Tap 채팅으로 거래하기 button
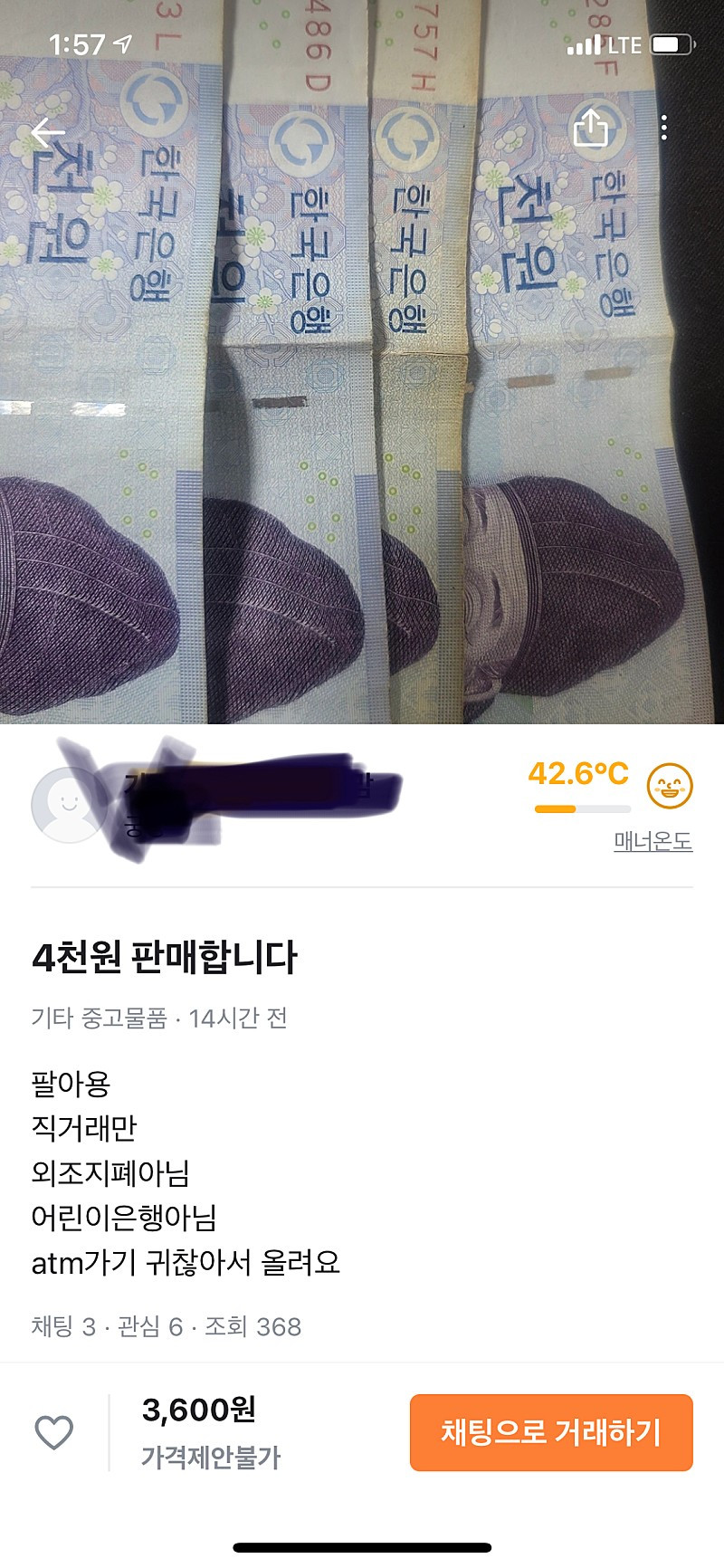The width and height of the screenshot is (724, 1568). tap(551, 1432)
